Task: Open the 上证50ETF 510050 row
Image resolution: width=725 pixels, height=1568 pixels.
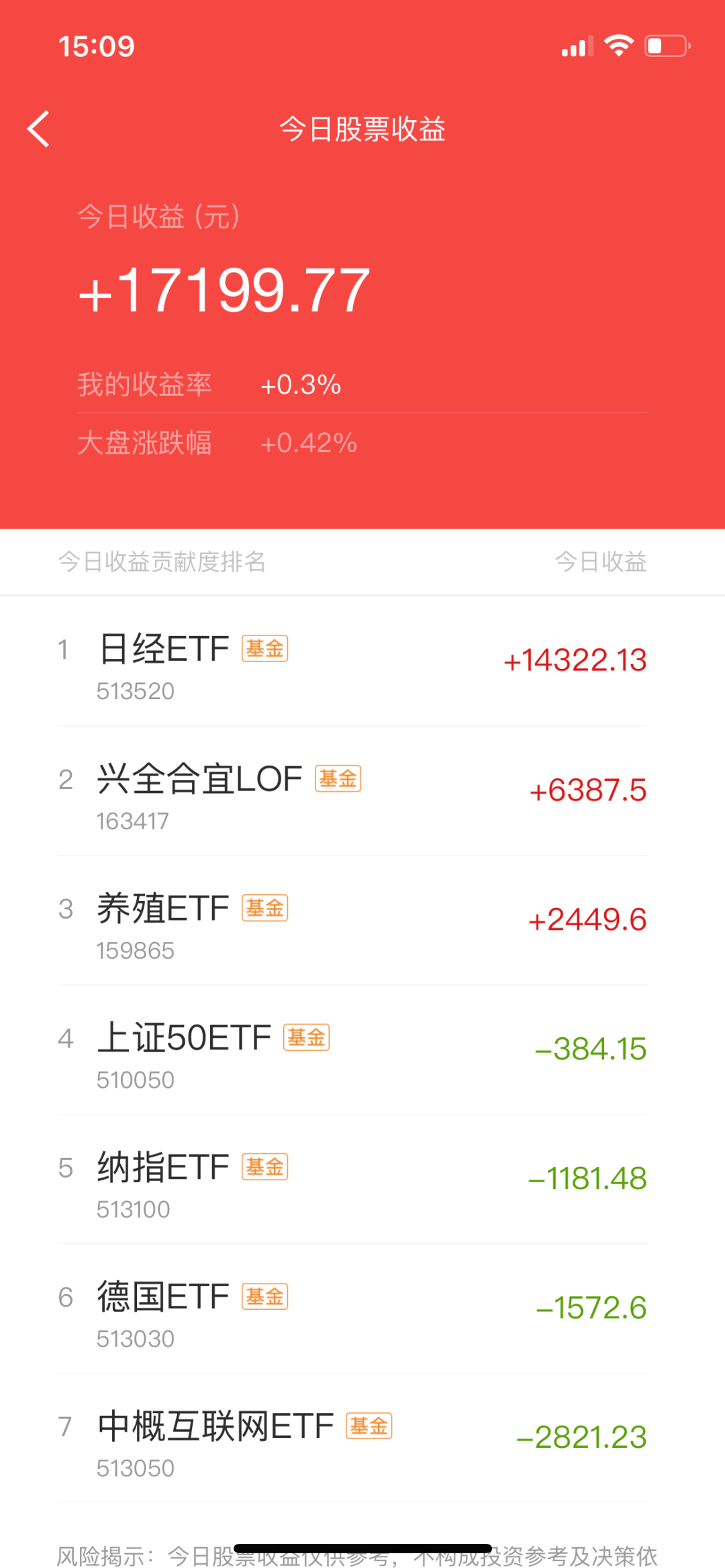Action: coord(362,1050)
